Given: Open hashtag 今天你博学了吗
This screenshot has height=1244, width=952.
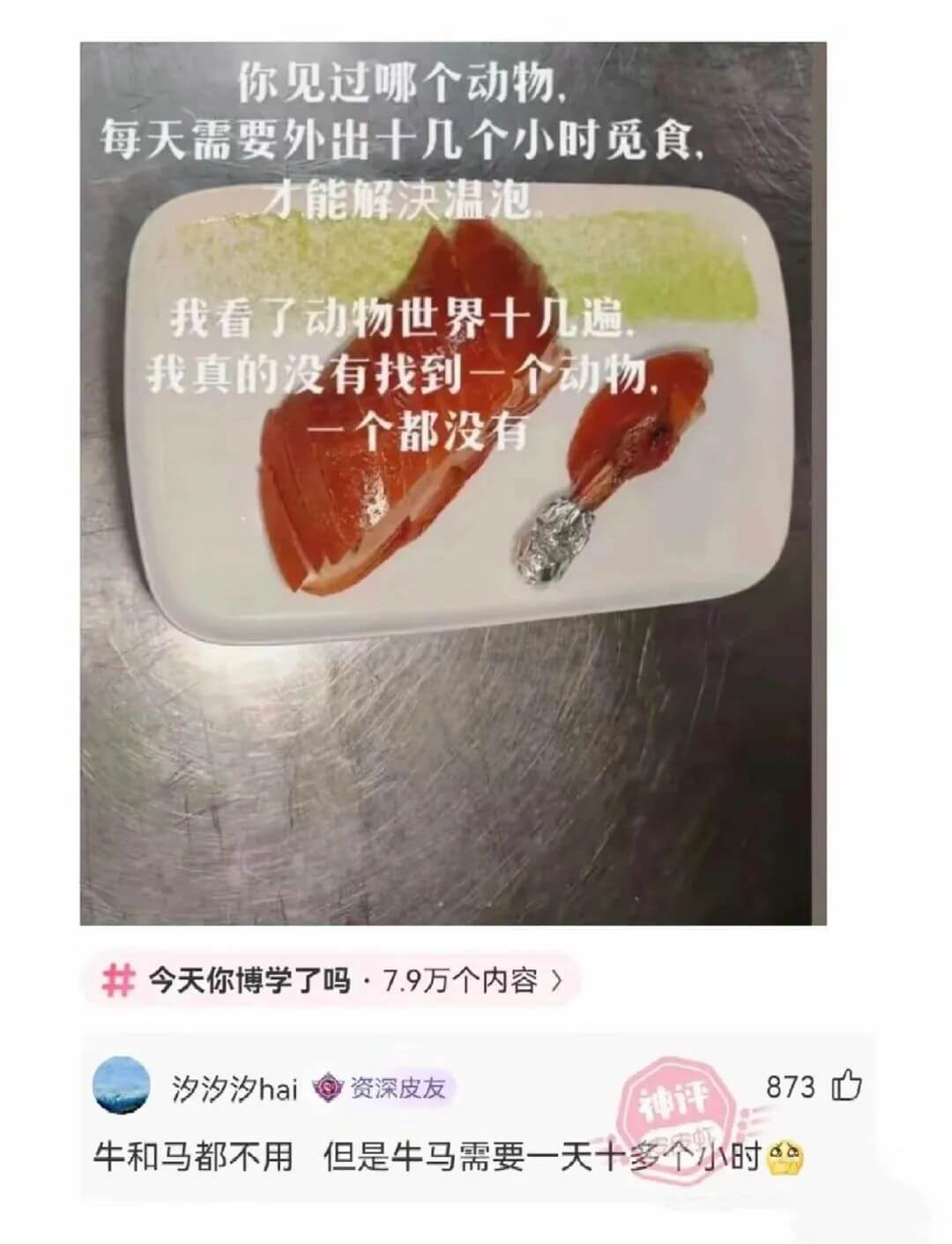Looking at the screenshot, I should (x=249, y=980).
